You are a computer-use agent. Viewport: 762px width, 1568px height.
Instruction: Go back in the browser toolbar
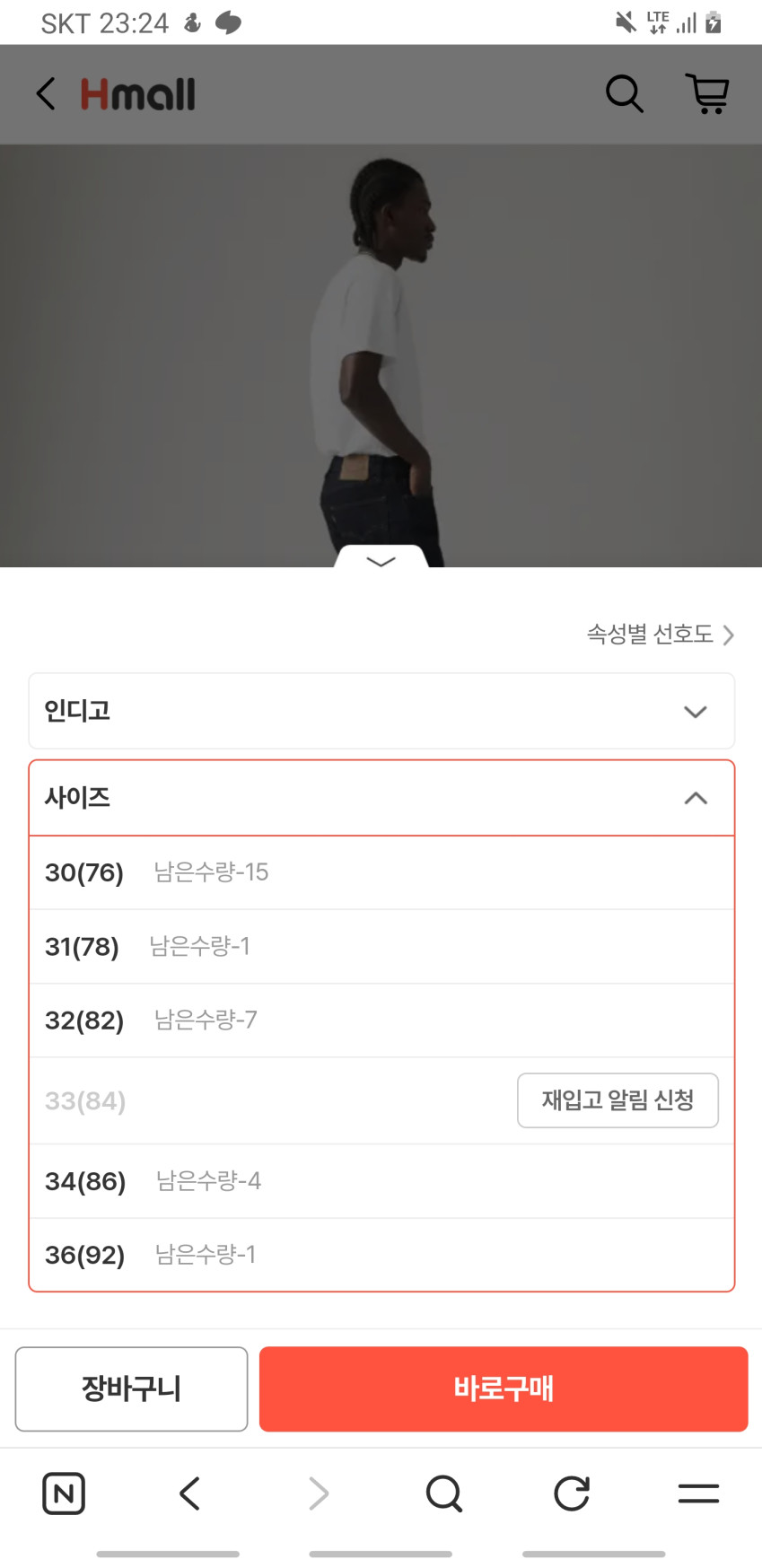pyautogui.click(x=189, y=1494)
